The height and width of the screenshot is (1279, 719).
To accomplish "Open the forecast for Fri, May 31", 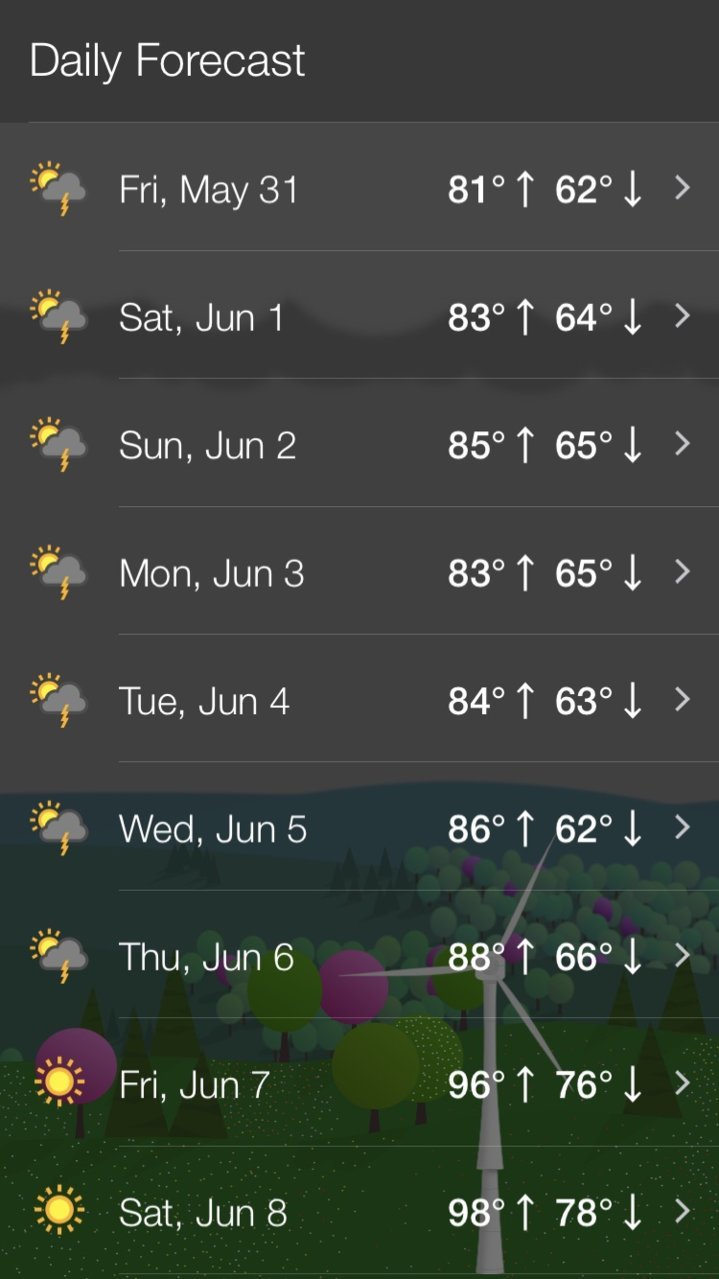I will 359,187.
